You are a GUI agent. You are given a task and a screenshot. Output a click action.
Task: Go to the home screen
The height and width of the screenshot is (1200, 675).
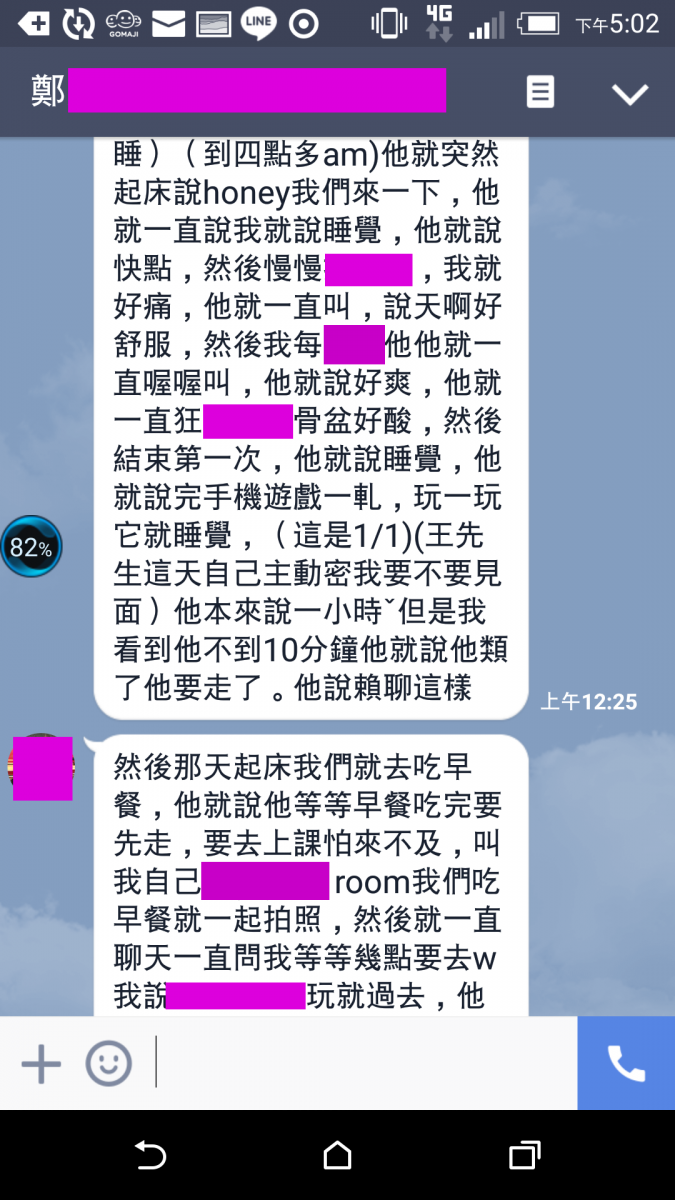tap(337, 1156)
